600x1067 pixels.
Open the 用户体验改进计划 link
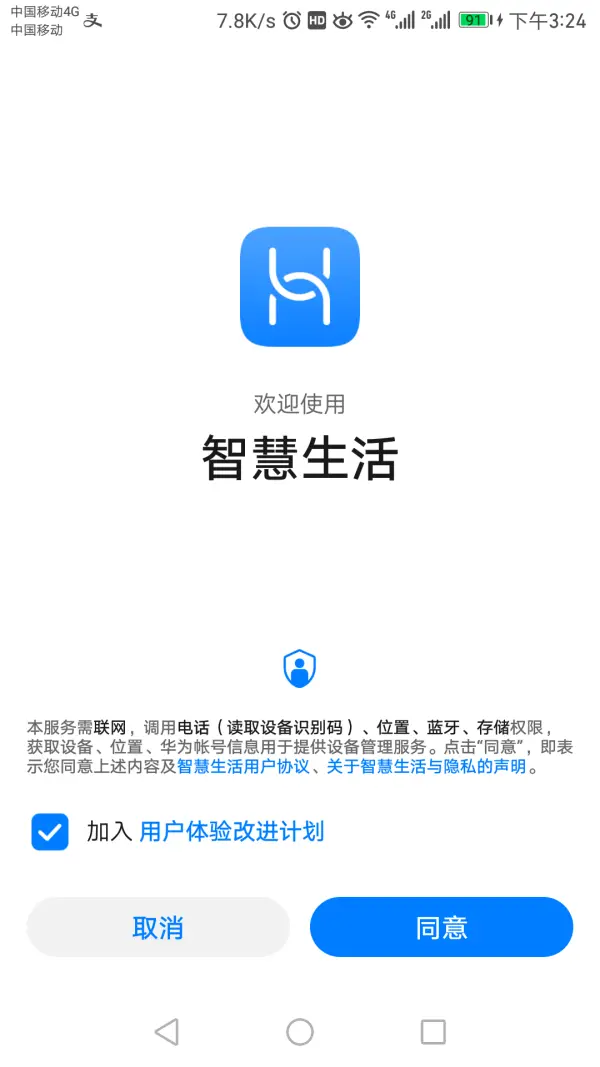(x=231, y=832)
